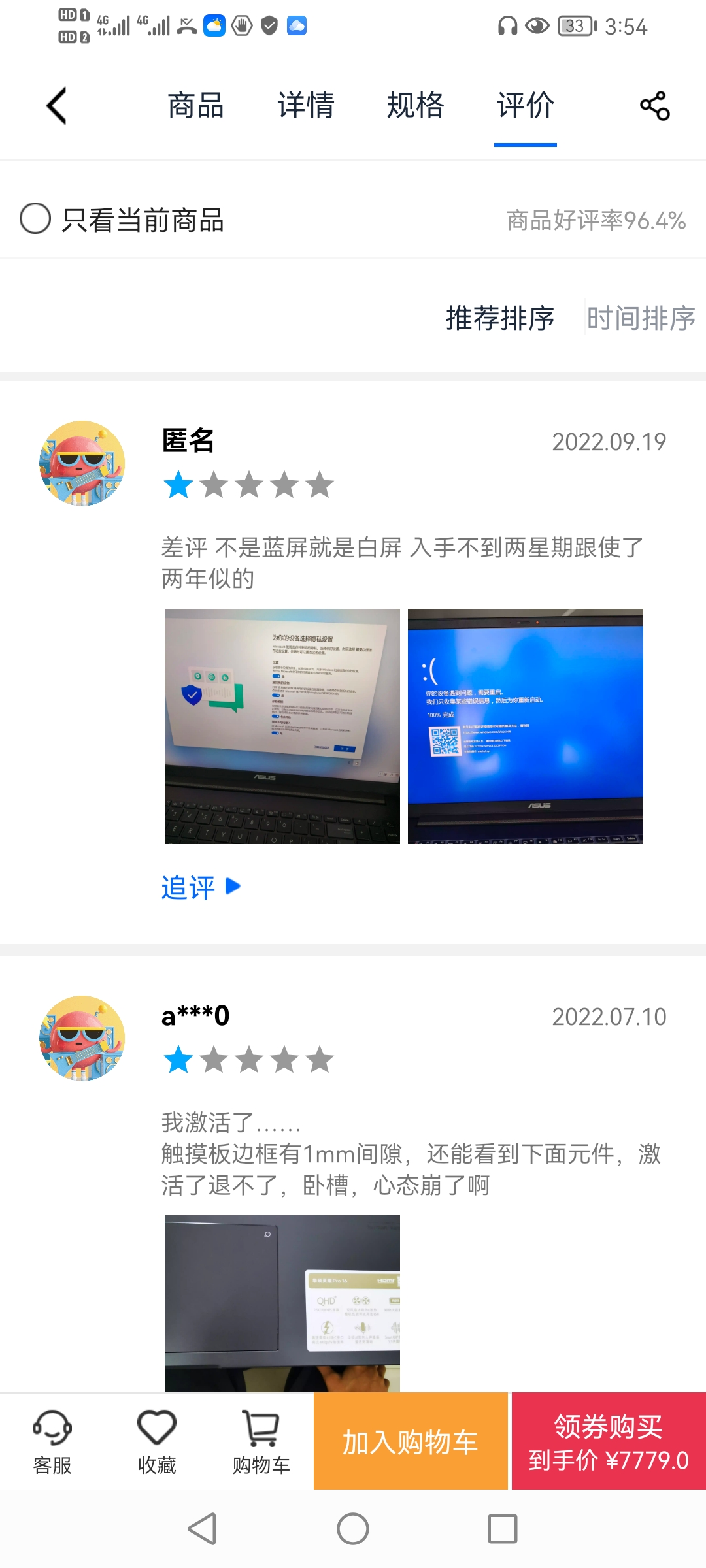Tap 加入购物车 to add to cart
The image size is (706, 1568).
pos(411,1441)
